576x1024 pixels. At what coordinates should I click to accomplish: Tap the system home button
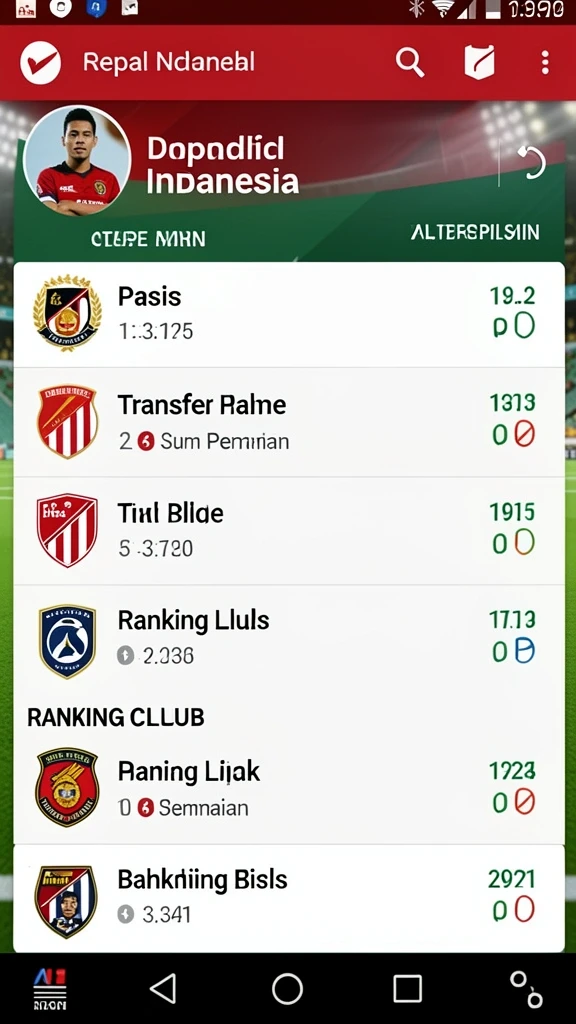click(287, 988)
